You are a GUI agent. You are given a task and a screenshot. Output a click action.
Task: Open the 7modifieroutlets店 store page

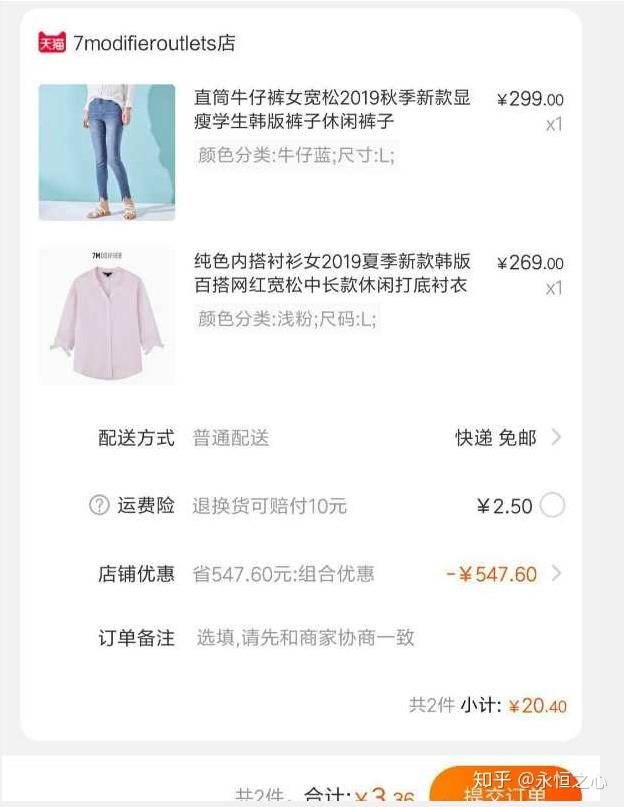pos(154,43)
